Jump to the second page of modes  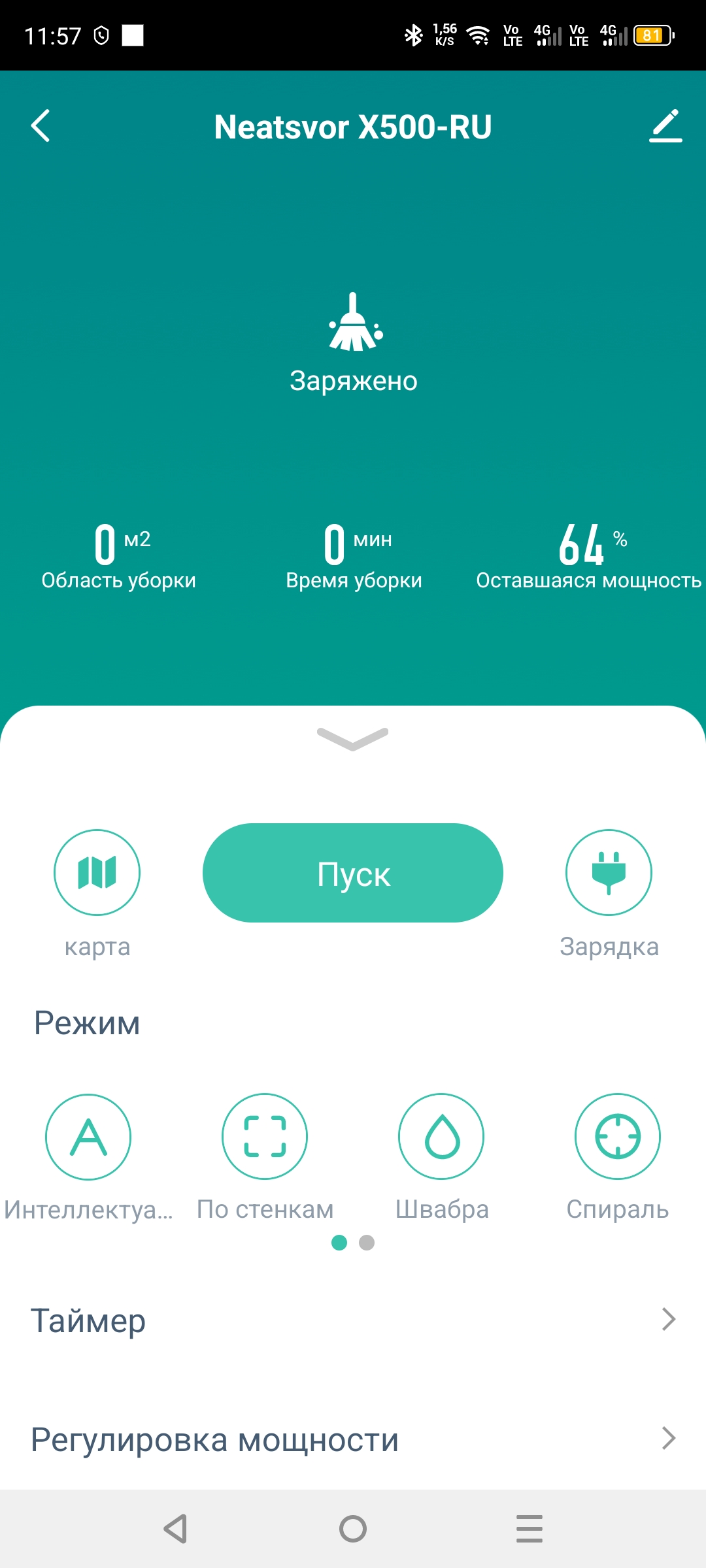(367, 1243)
